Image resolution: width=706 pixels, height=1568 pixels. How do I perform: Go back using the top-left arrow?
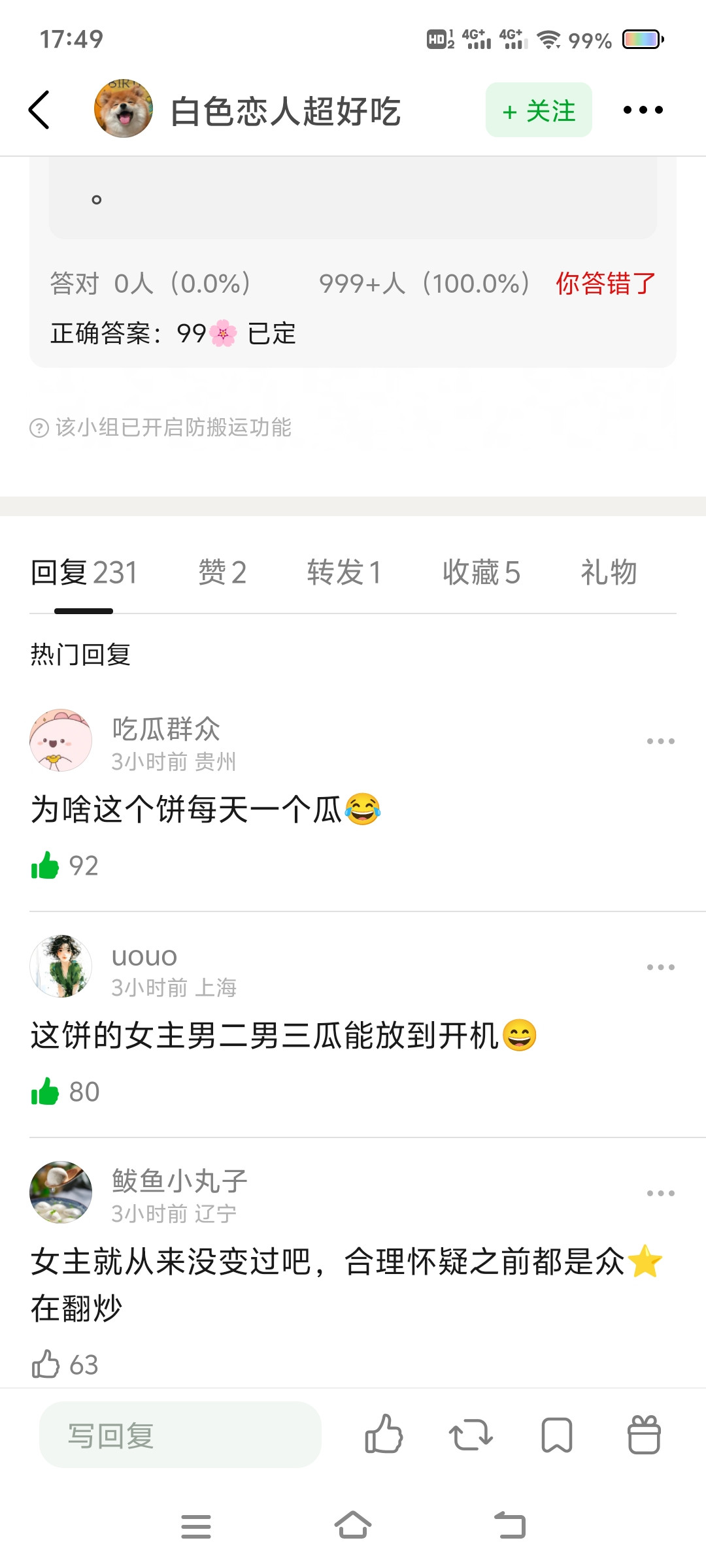coord(39,110)
